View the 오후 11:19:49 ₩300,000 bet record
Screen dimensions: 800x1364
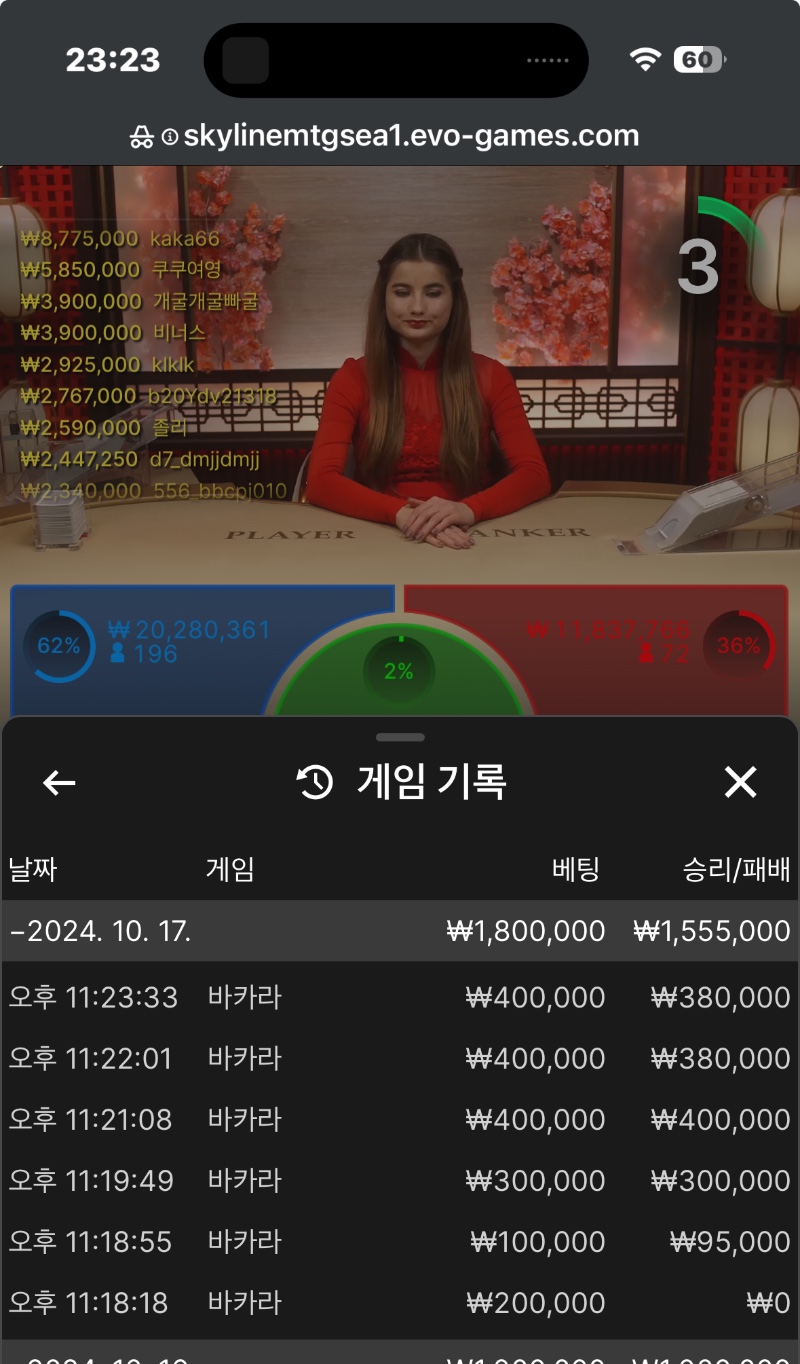click(x=400, y=1180)
